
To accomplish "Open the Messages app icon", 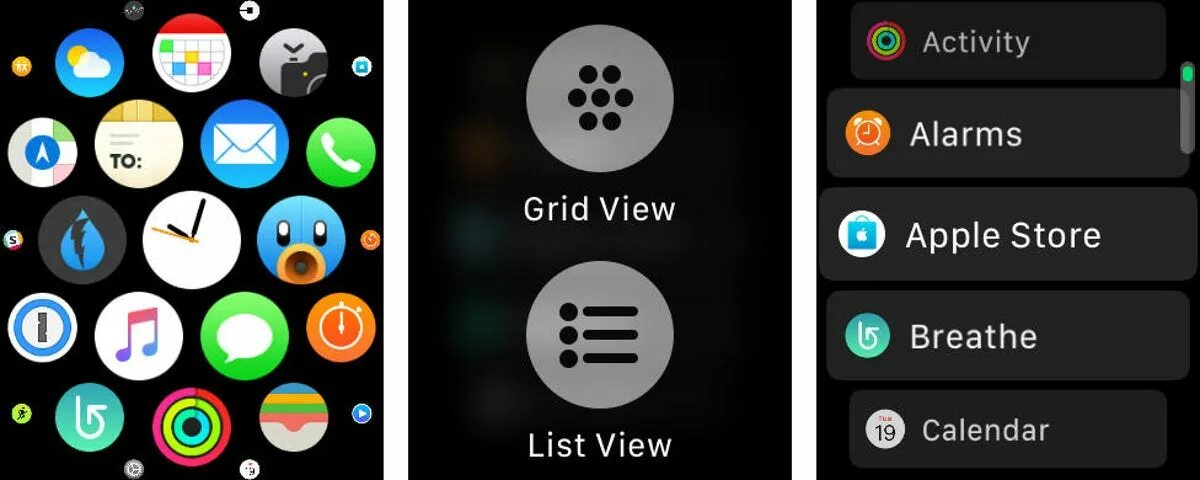I will coord(244,336).
